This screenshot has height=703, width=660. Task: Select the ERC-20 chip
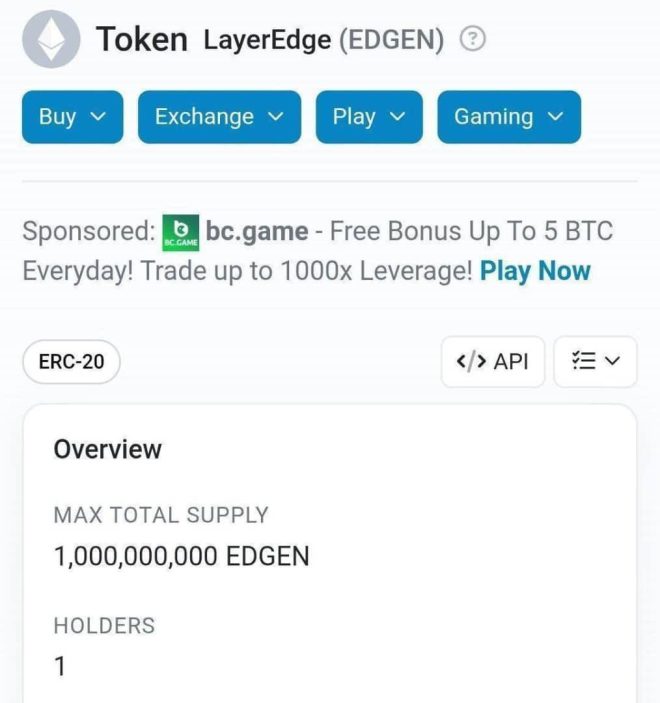coord(71,362)
